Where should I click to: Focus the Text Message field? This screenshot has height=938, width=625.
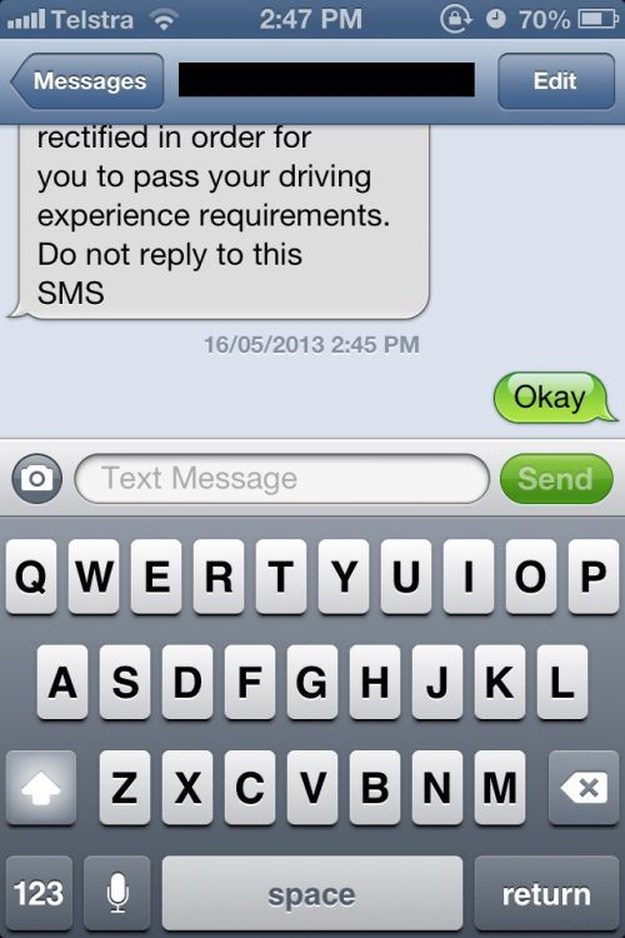coord(280,478)
